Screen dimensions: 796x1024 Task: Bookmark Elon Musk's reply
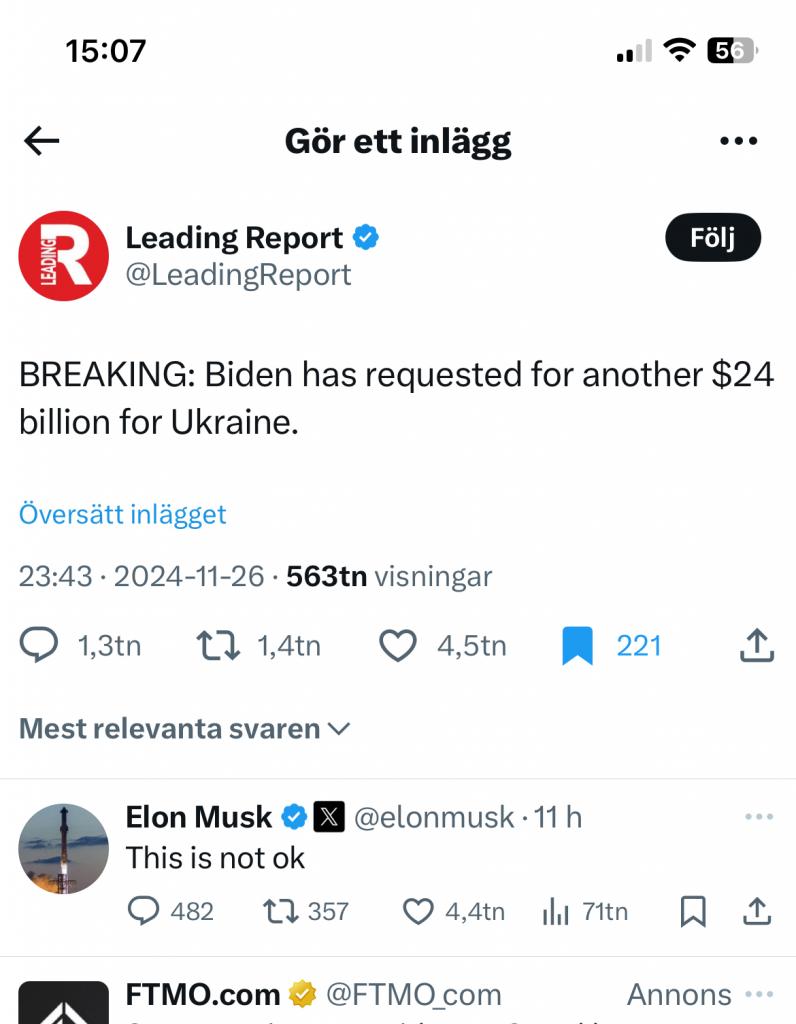[x=692, y=911]
